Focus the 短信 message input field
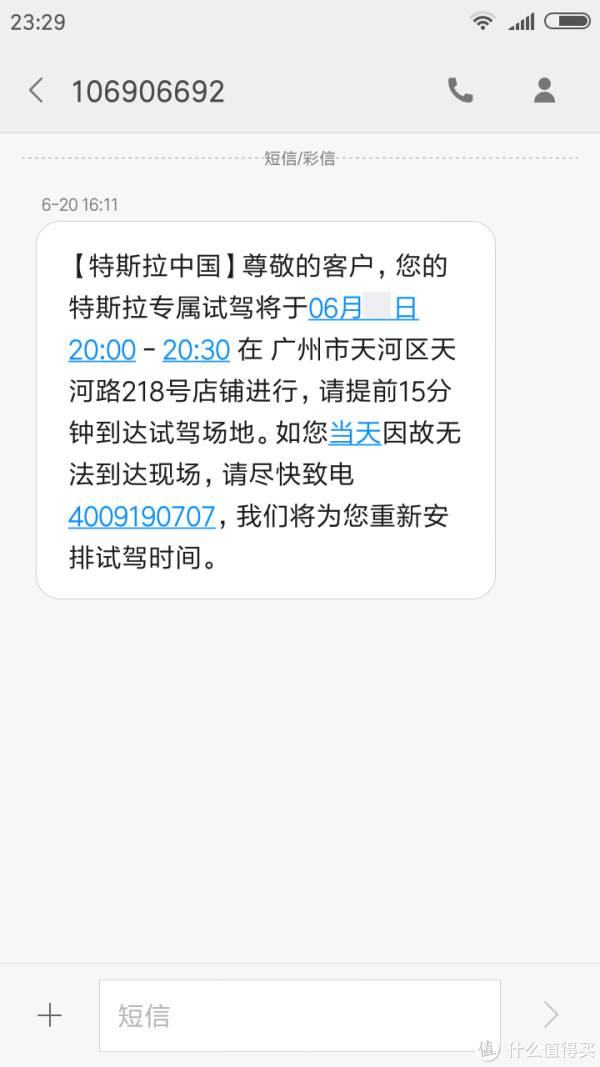Image resolution: width=600 pixels, height=1067 pixels. 300,1015
